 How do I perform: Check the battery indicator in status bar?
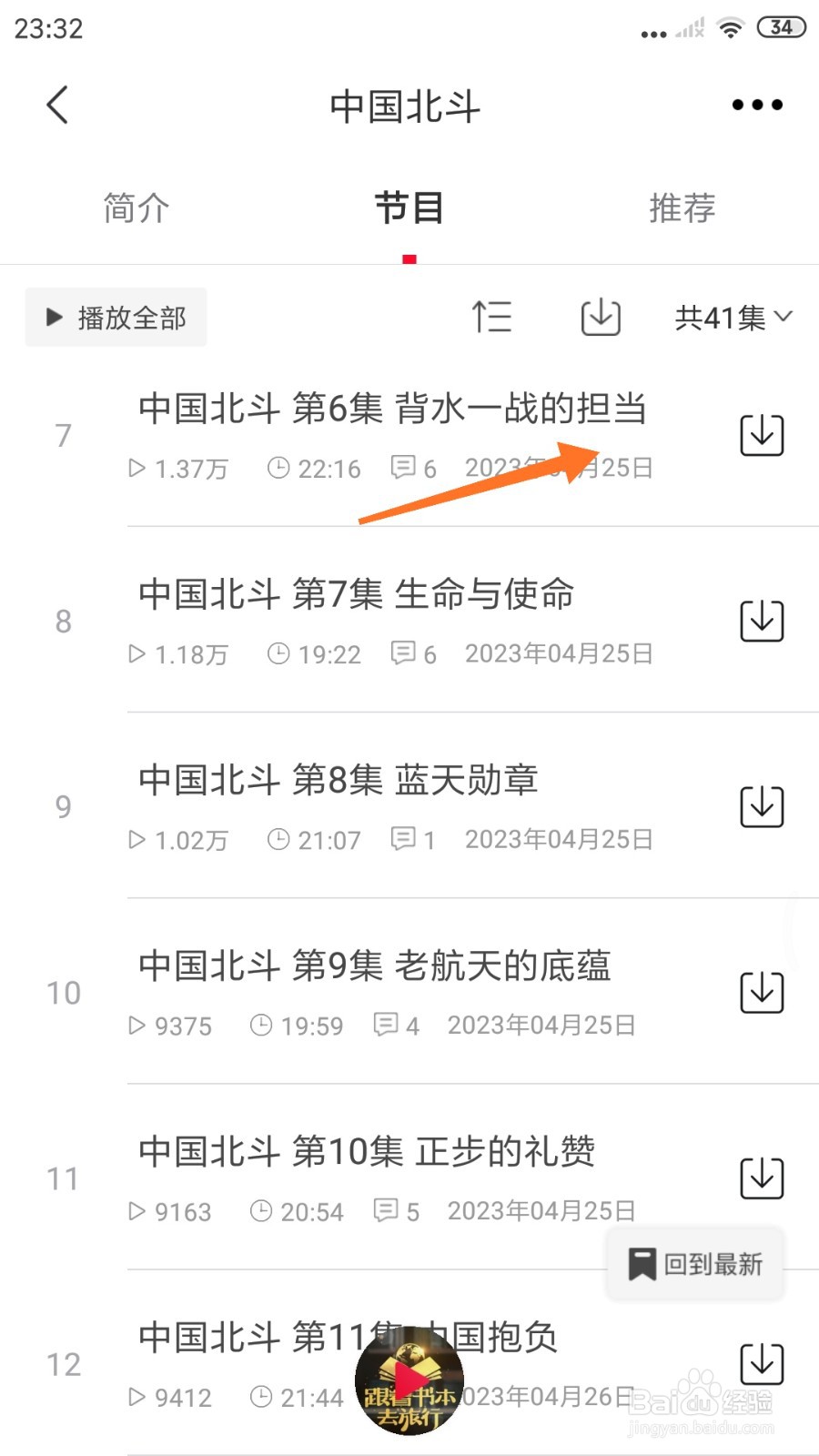(x=781, y=27)
